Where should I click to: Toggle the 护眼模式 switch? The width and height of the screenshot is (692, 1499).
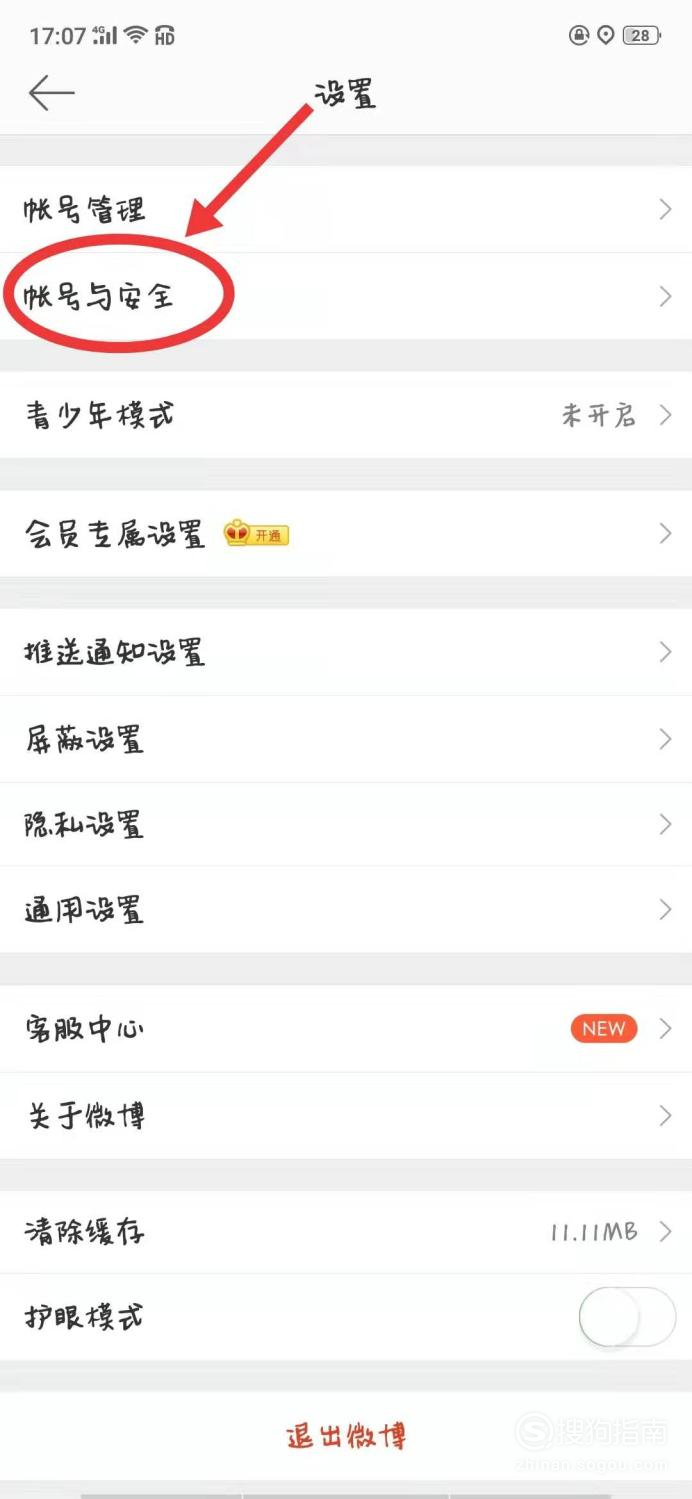(627, 1316)
